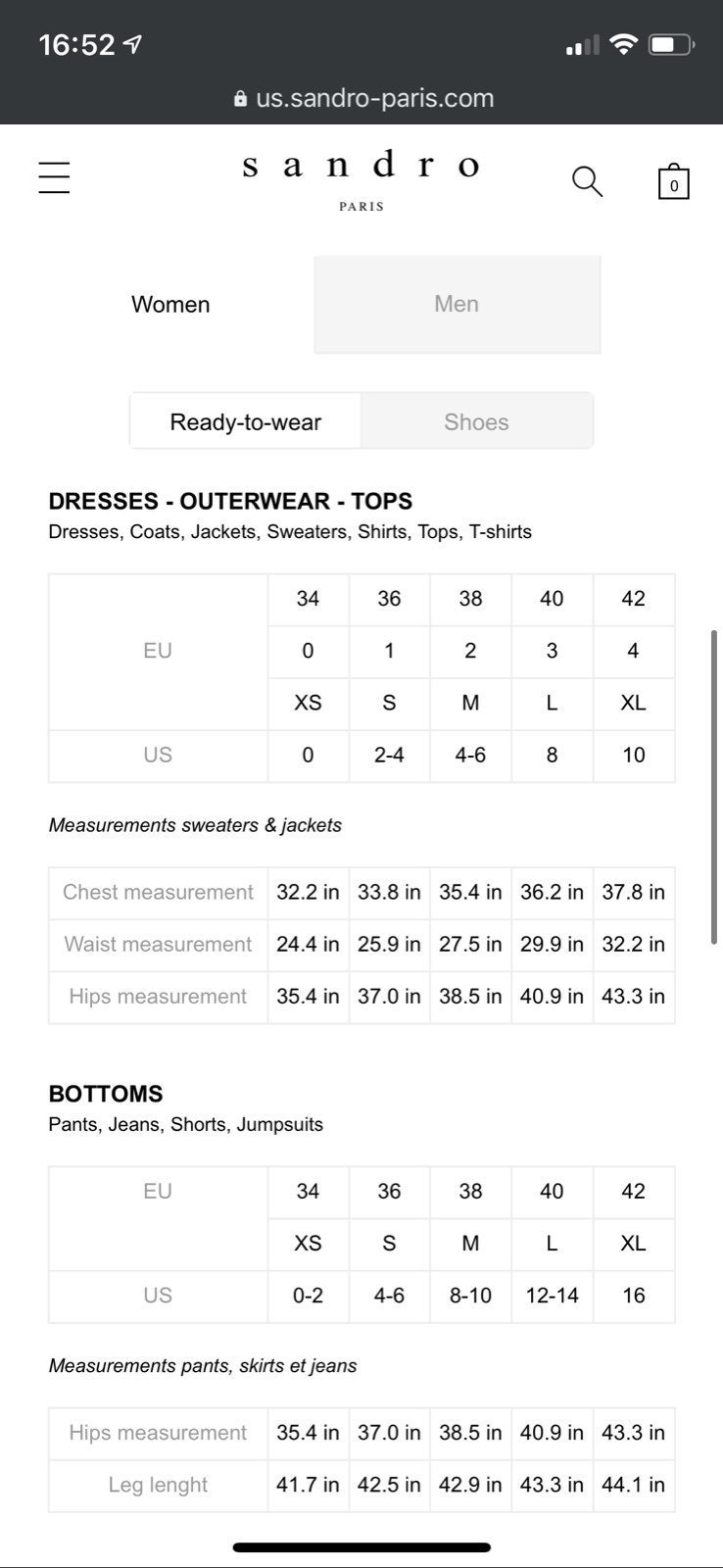Switch to the Shoes size chart
The image size is (723, 1568).
(476, 421)
